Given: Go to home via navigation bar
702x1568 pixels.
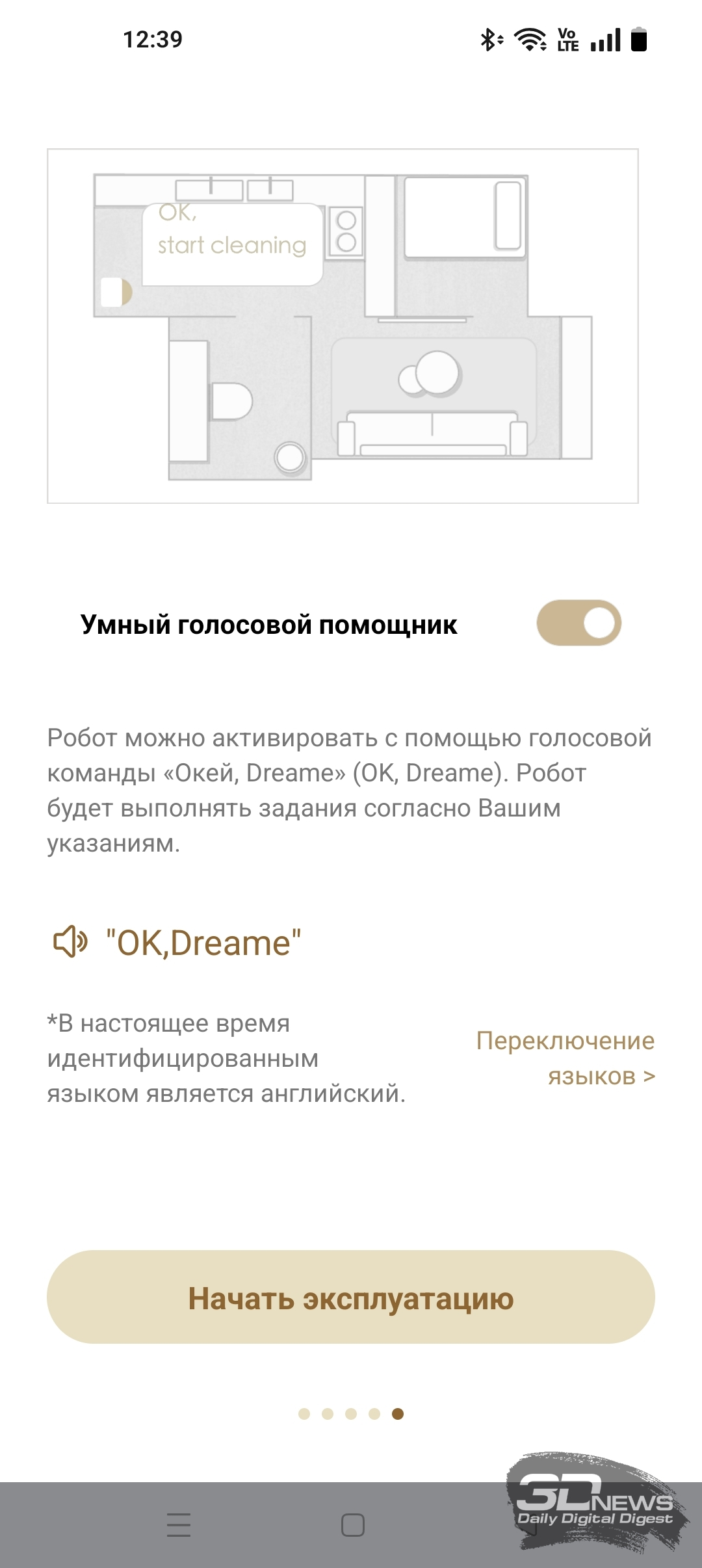Looking at the screenshot, I should tap(352, 1524).
